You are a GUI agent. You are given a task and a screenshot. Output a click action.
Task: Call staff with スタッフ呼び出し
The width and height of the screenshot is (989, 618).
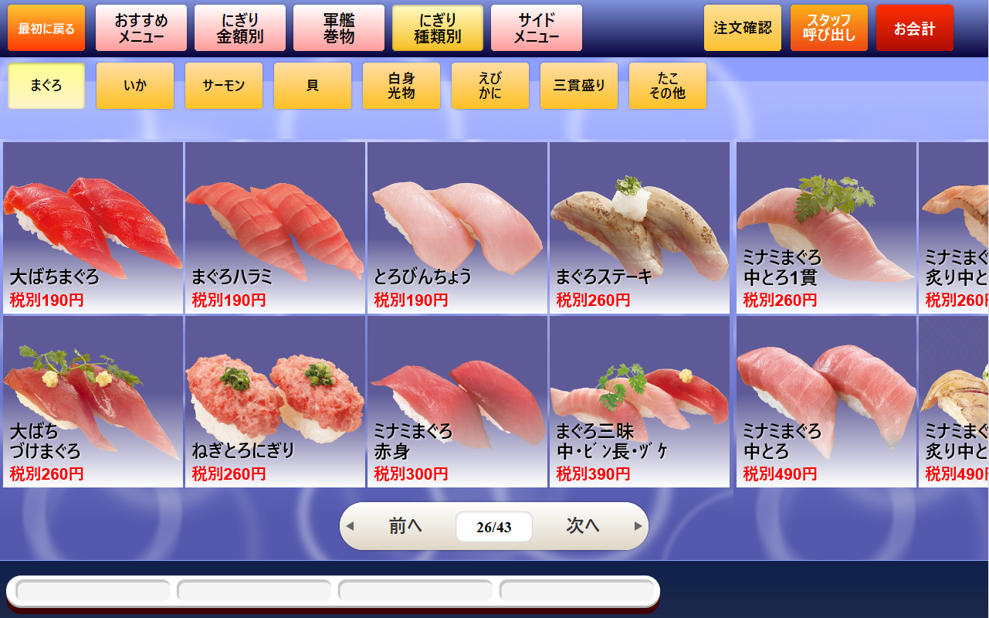point(829,28)
